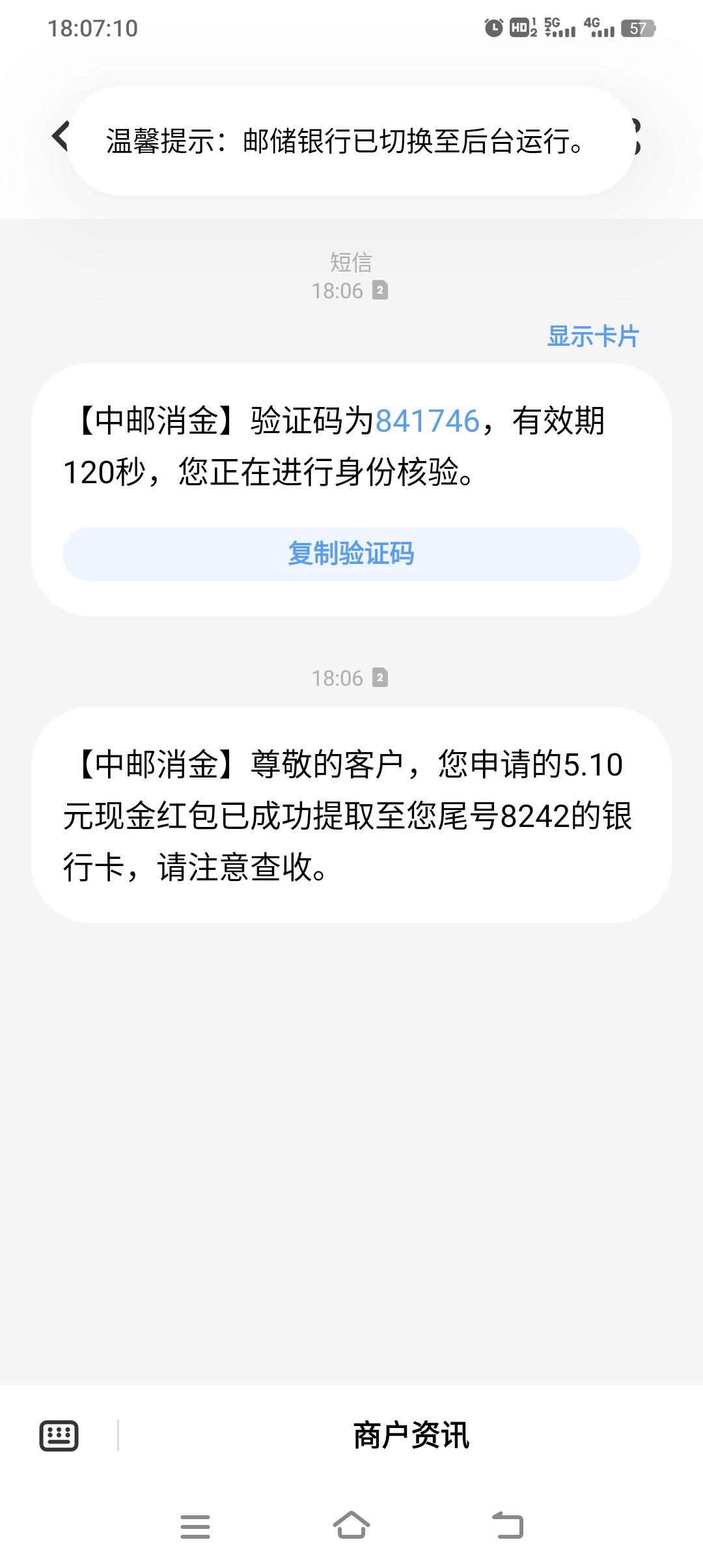703x1568 pixels.
Task: Tap 显示卡片 to show card view
Action: coord(593,337)
